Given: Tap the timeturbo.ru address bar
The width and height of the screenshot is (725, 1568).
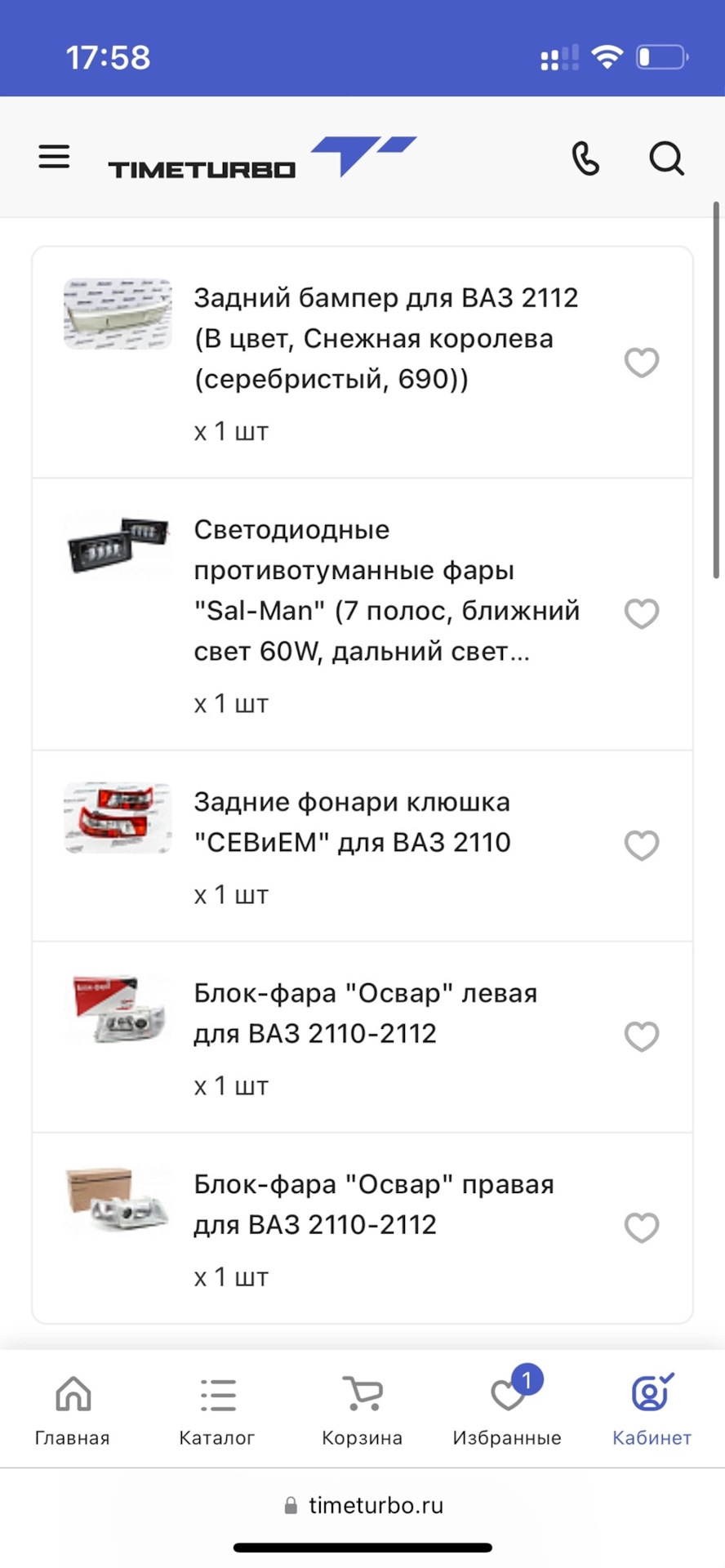Looking at the screenshot, I should coord(364,1505).
